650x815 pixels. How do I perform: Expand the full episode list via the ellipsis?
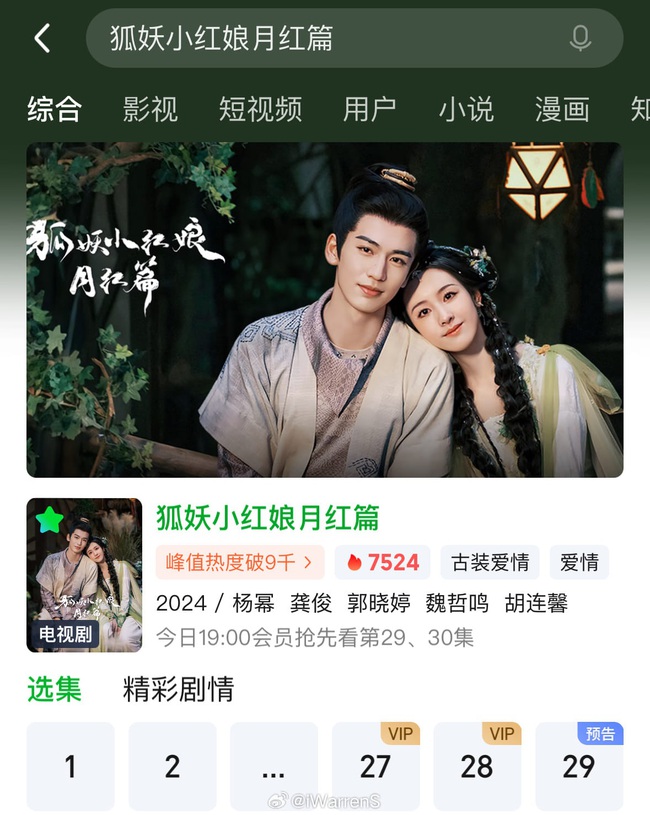274,766
